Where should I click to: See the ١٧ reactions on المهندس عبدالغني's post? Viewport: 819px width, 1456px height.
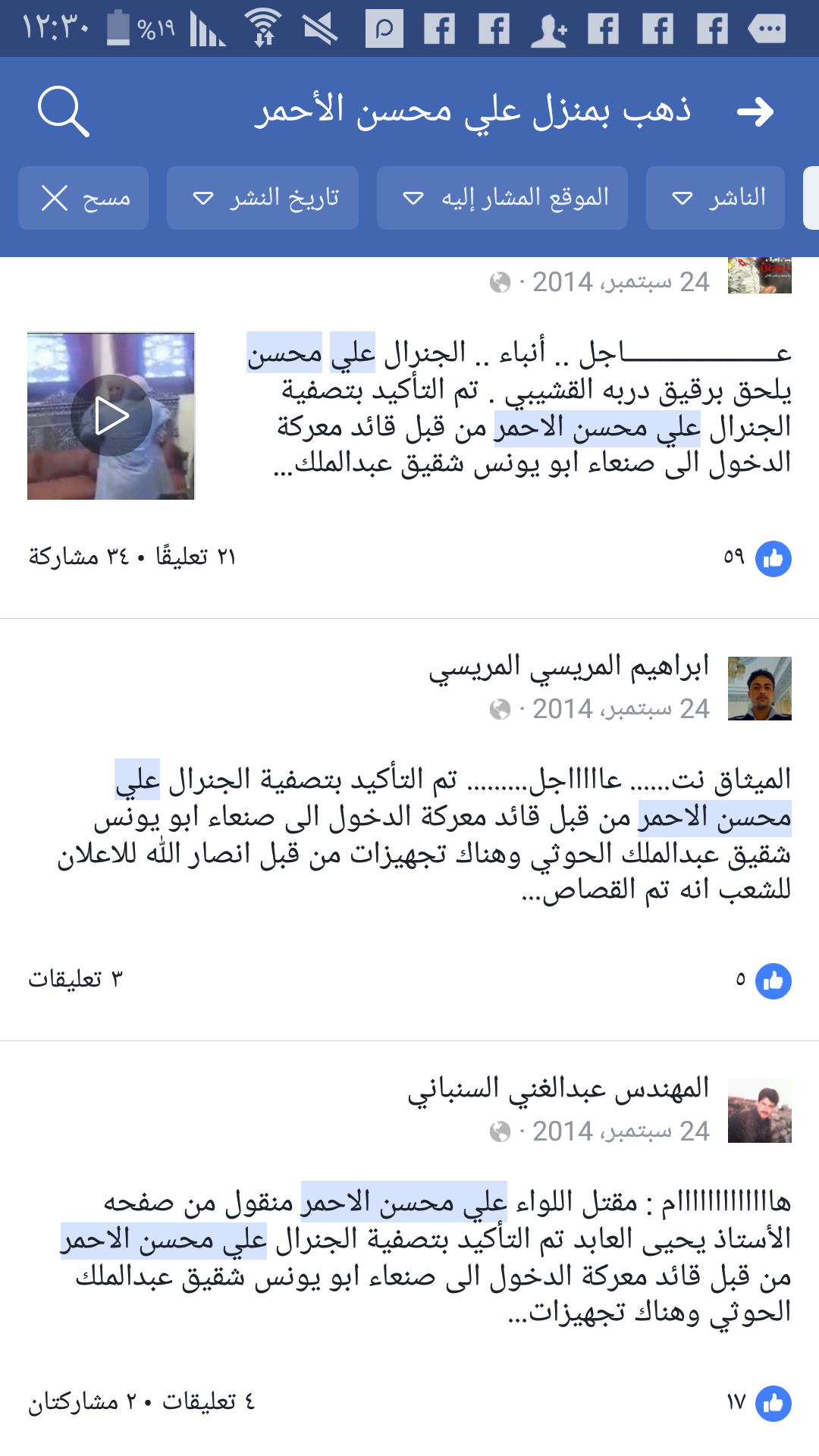(758, 1403)
